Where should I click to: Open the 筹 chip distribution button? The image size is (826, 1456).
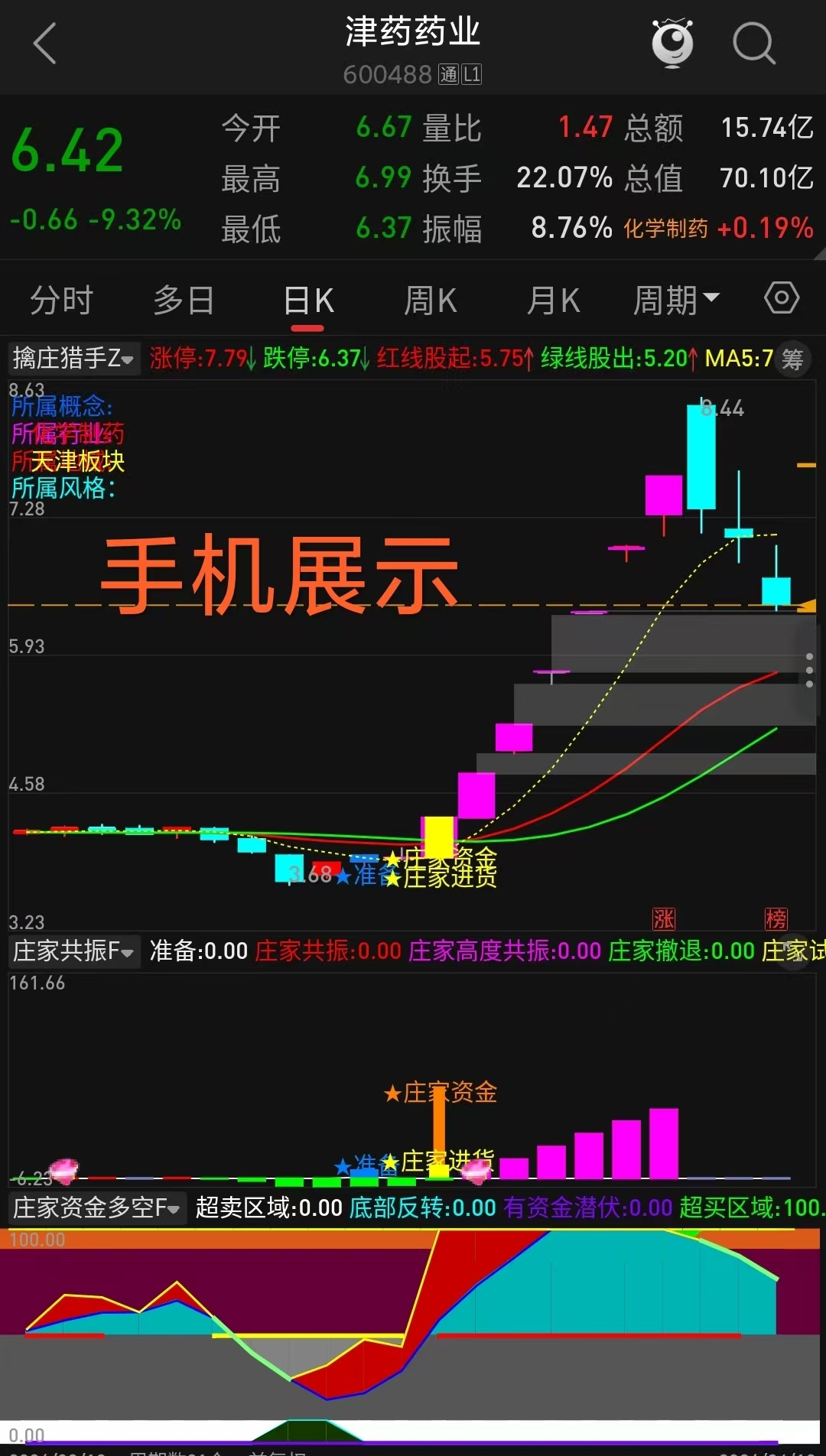[792, 358]
